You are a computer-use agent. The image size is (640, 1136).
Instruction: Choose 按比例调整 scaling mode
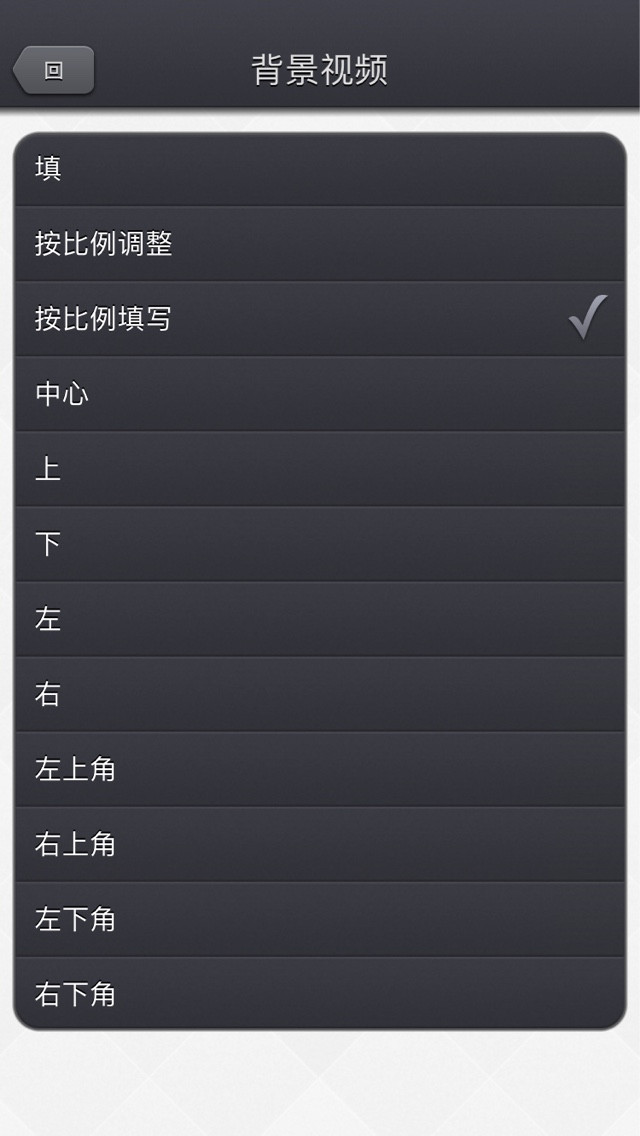pyautogui.click(x=320, y=244)
